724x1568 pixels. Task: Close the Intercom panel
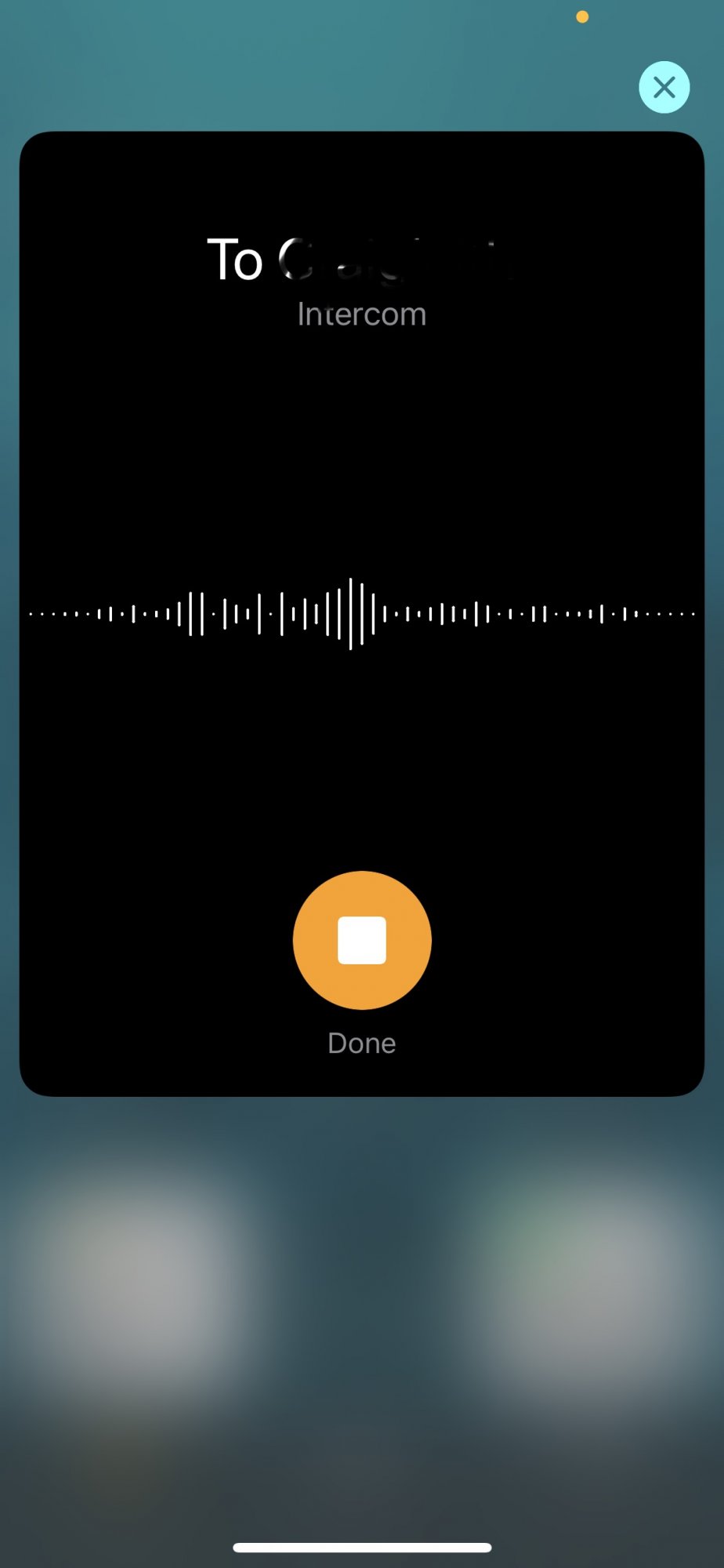click(664, 87)
